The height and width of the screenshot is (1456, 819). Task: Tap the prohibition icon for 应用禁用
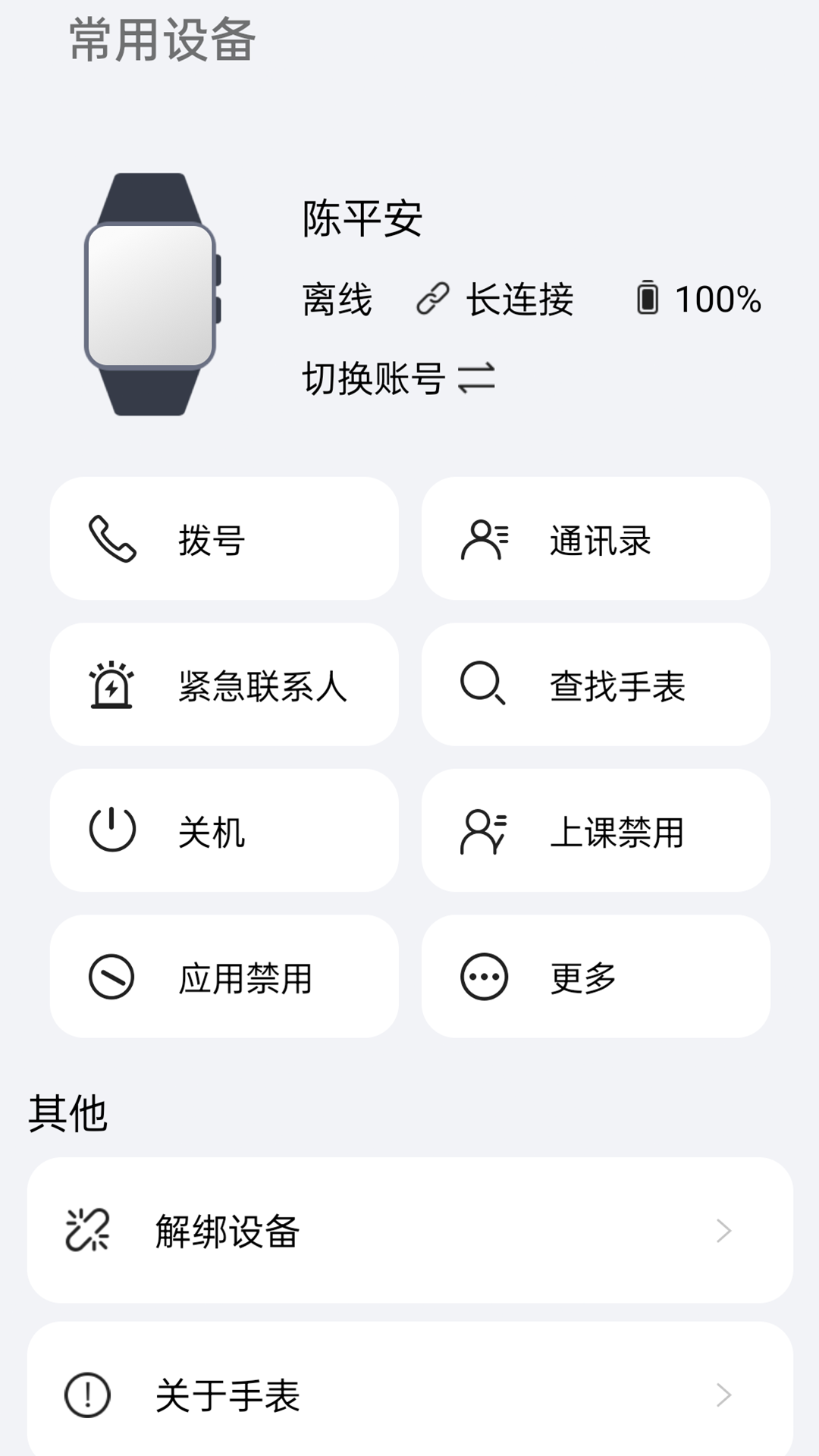point(111,977)
